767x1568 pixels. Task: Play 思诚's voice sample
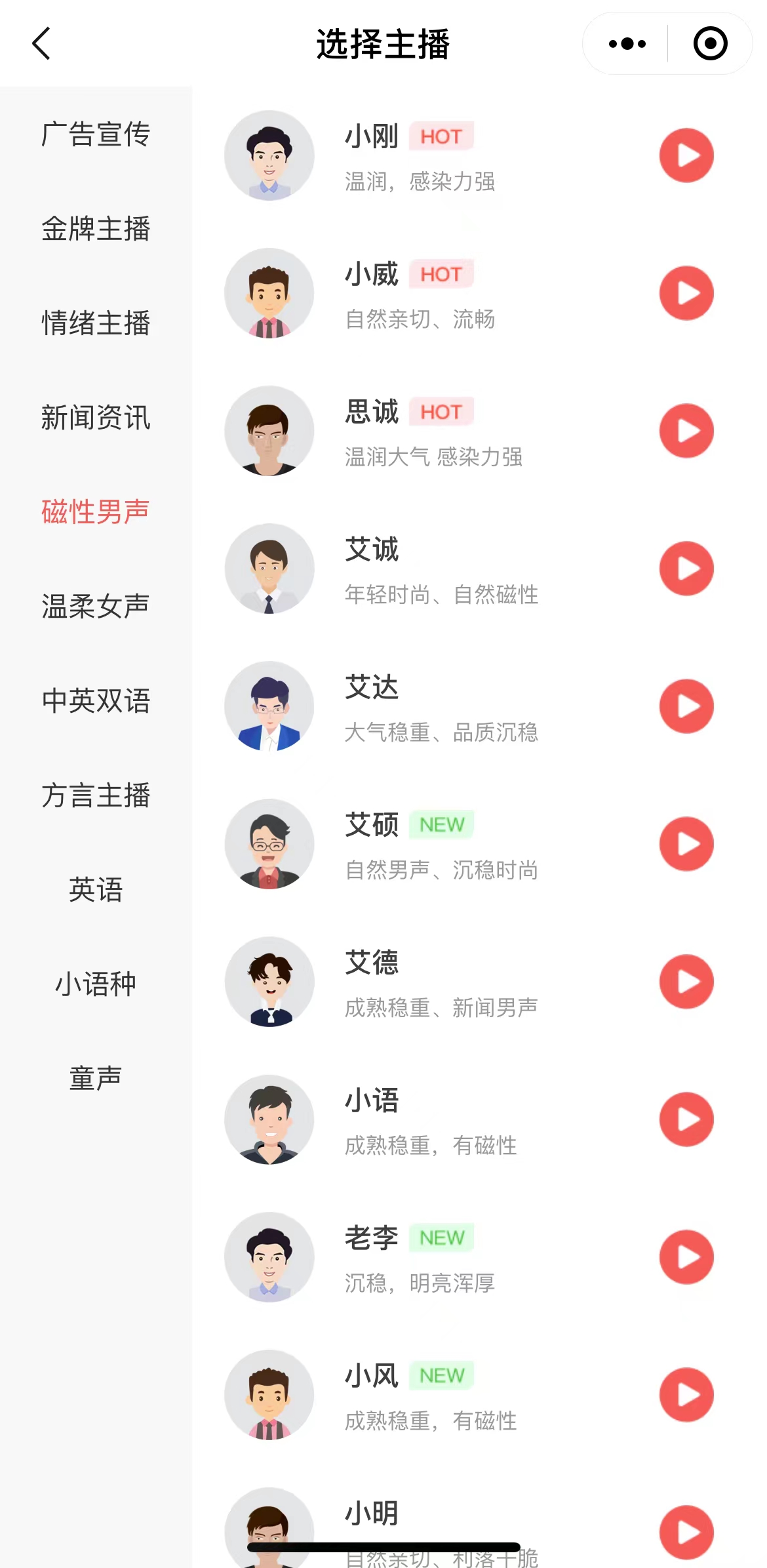tap(686, 430)
